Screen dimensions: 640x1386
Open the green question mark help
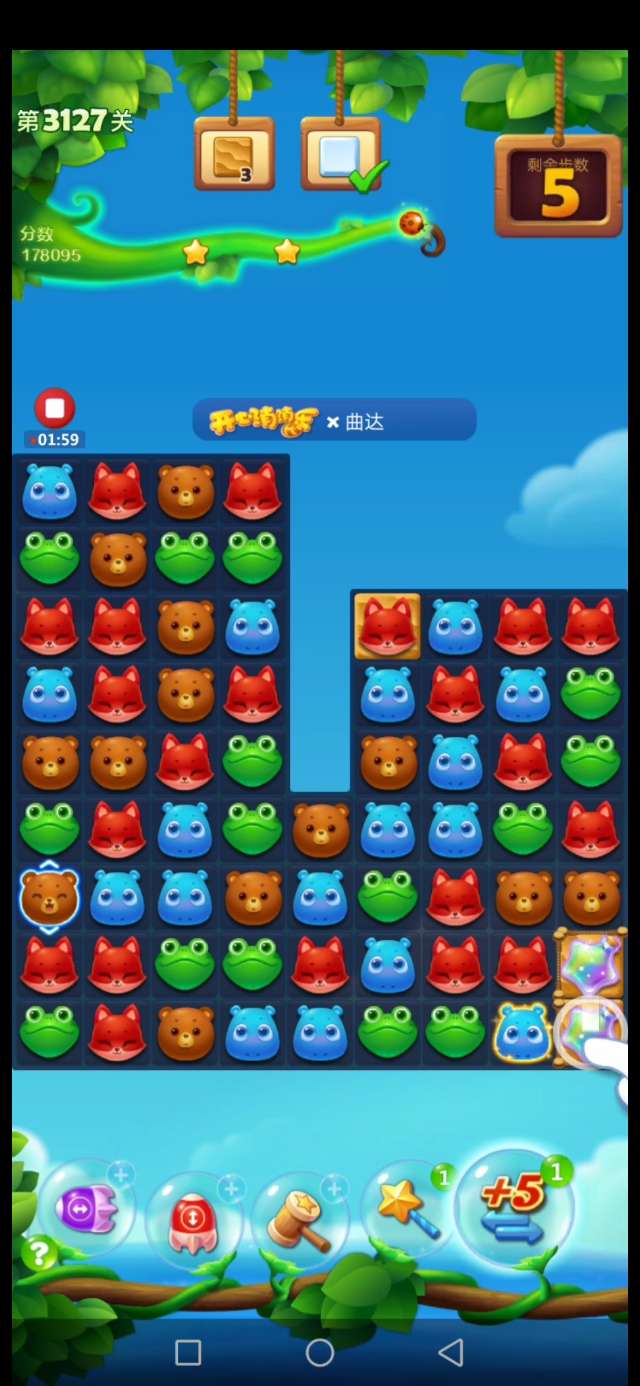[x=39, y=1252]
